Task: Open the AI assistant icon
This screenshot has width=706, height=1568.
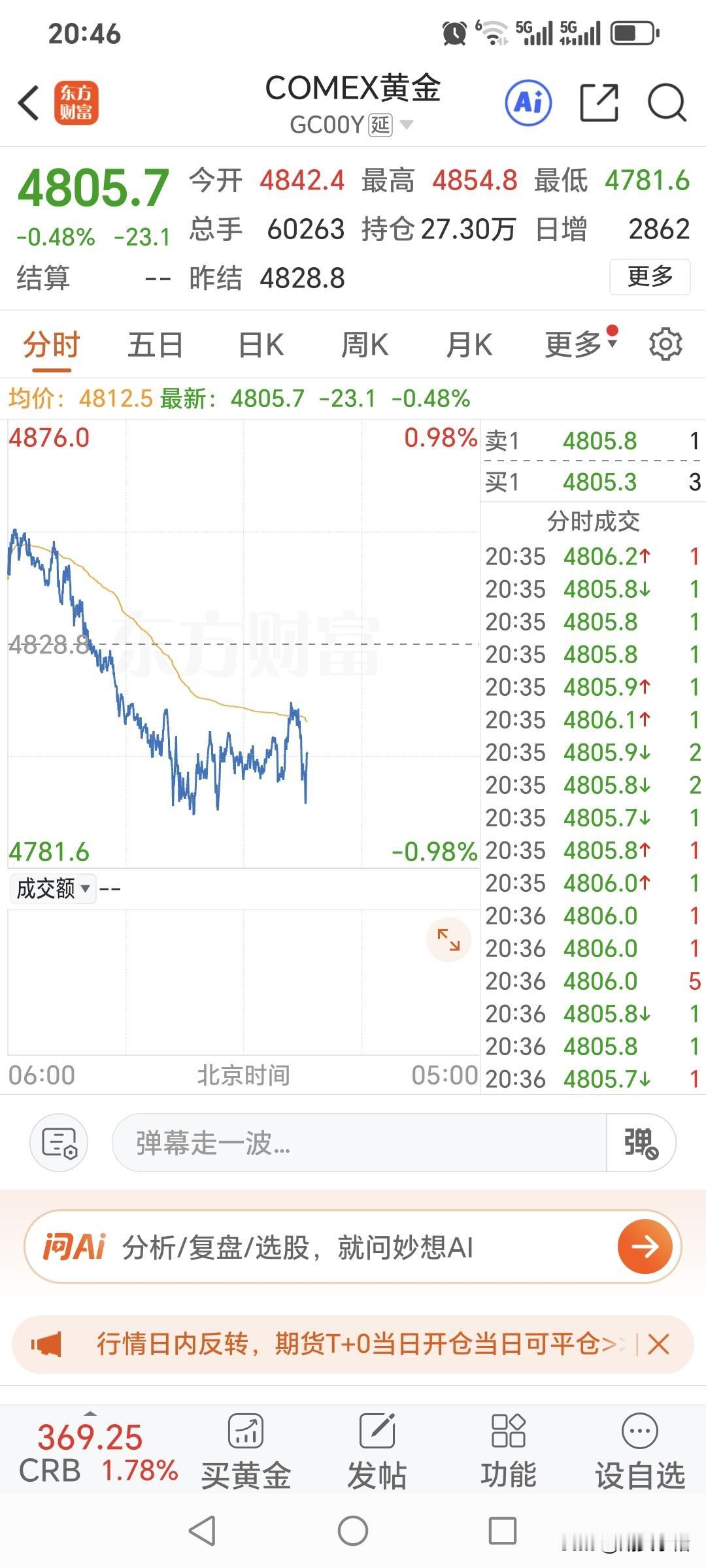Action: click(x=528, y=103)
